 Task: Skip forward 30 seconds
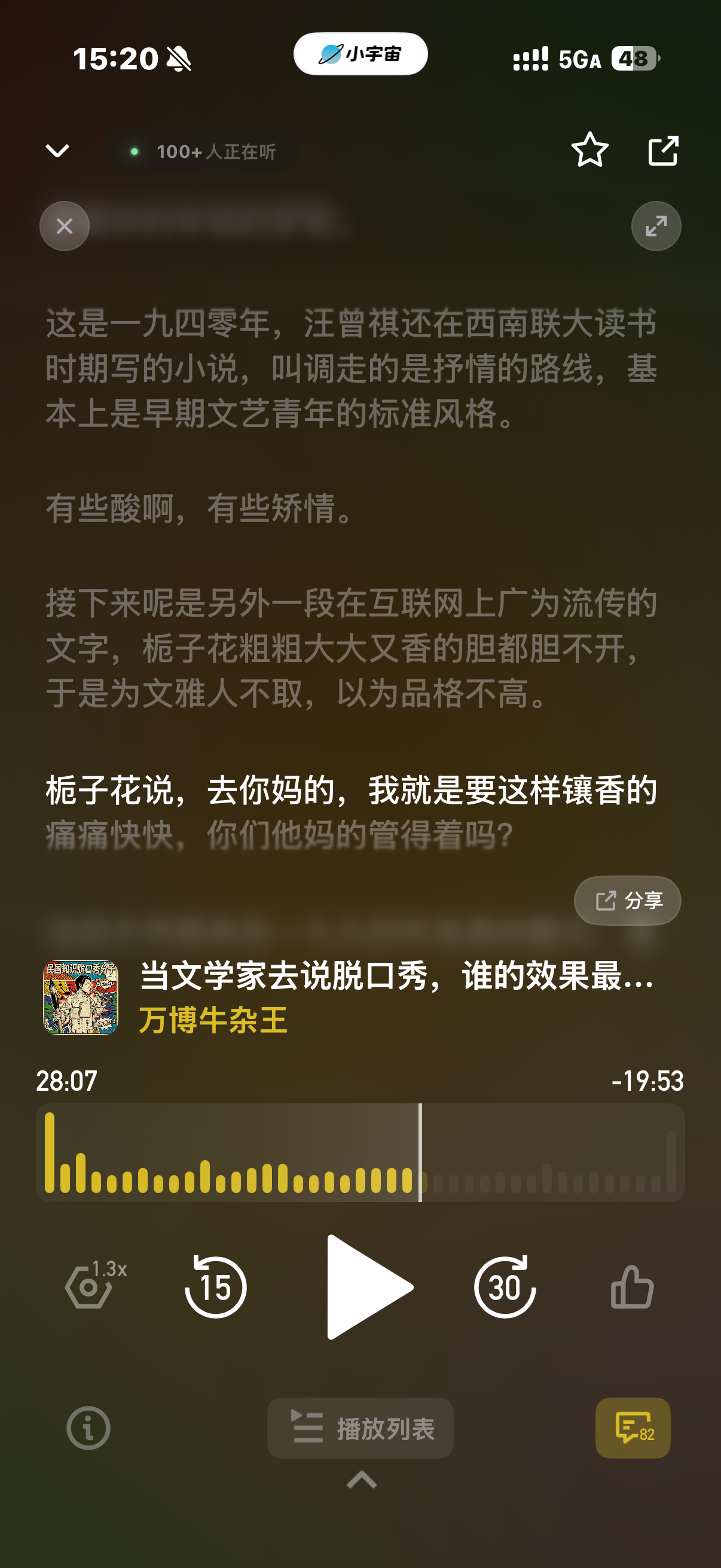pyautogui.click(x=505, y=1287)
